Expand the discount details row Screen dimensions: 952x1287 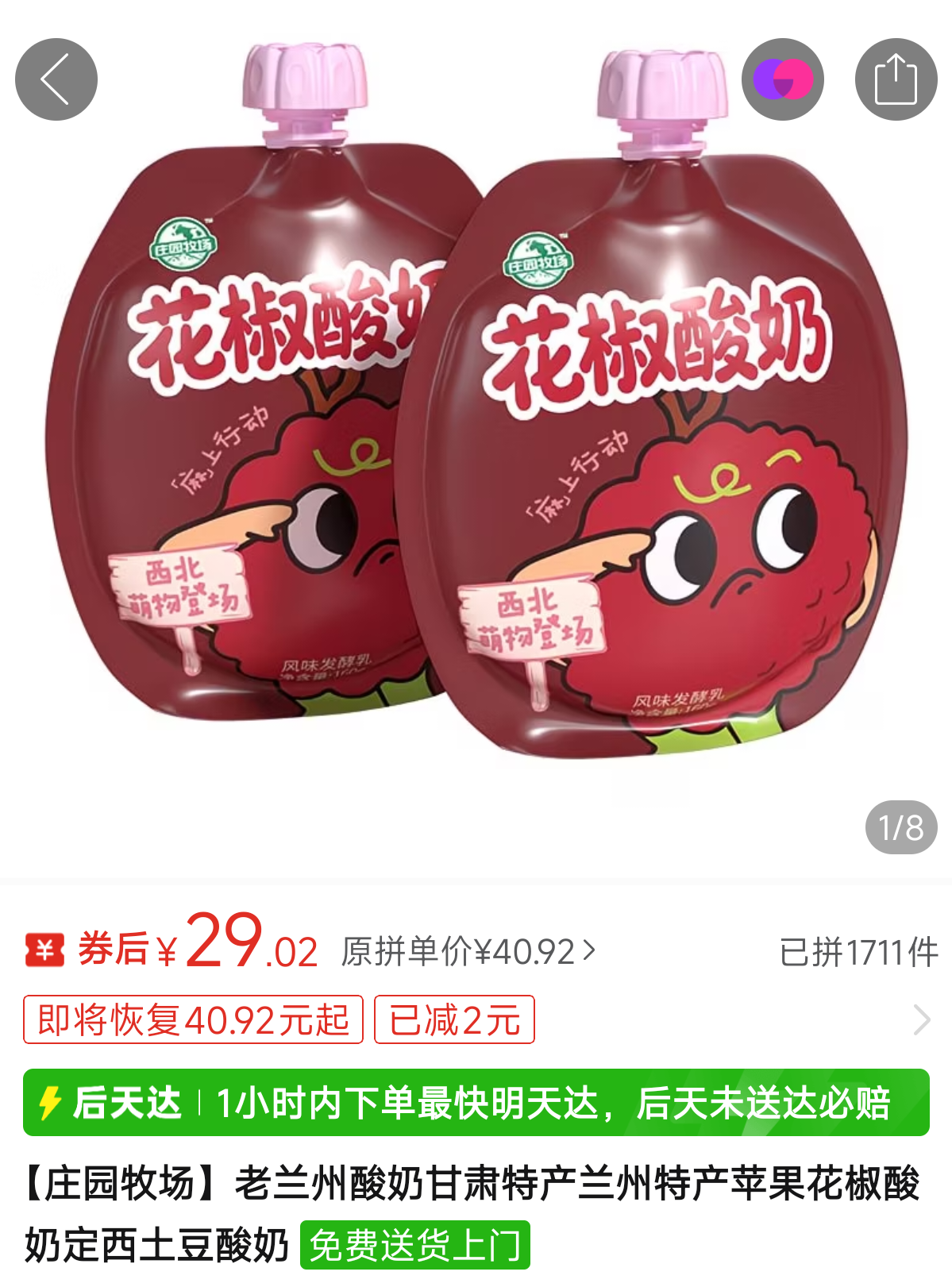[921, 1019]
